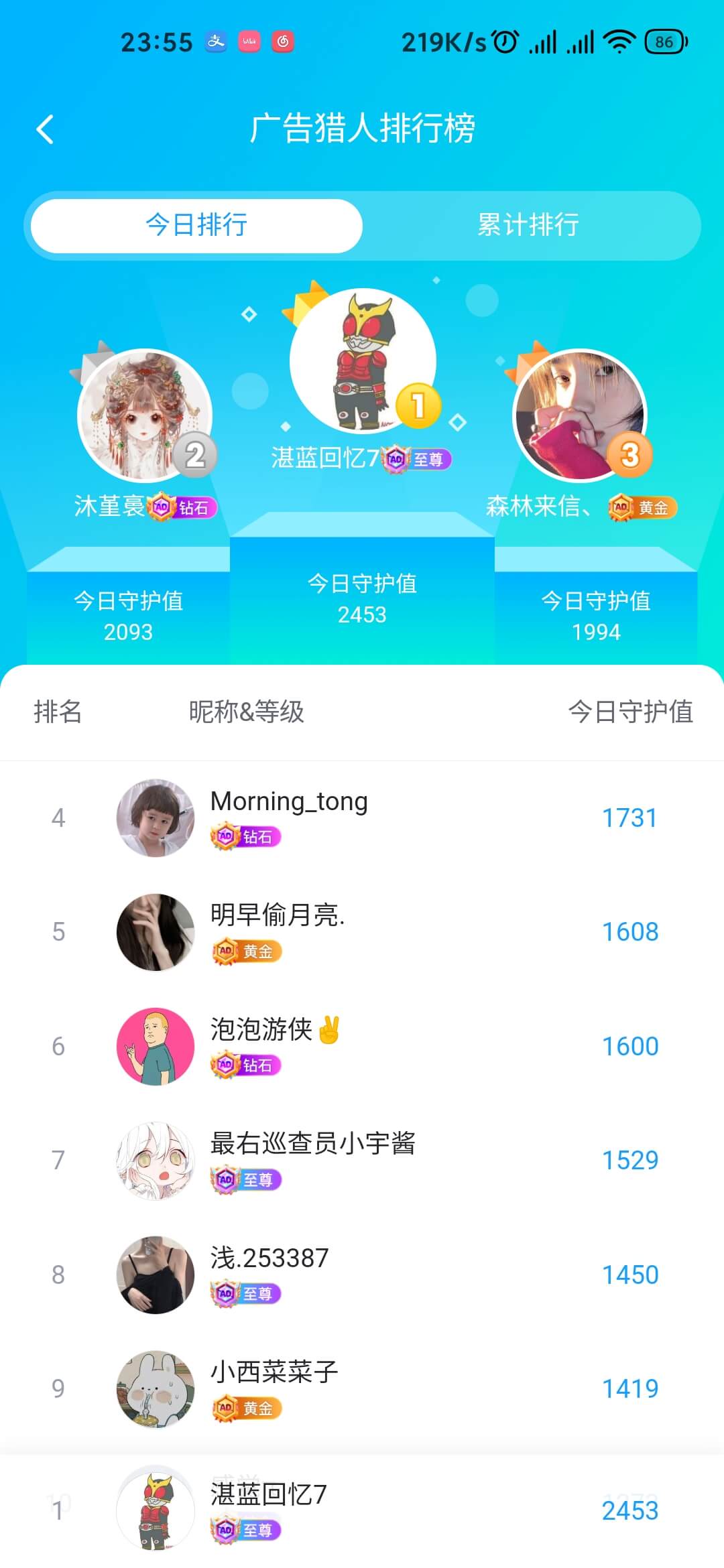
Task: Open 小西菜菜子's ranking row
Action: click(x=362, y=1389)
